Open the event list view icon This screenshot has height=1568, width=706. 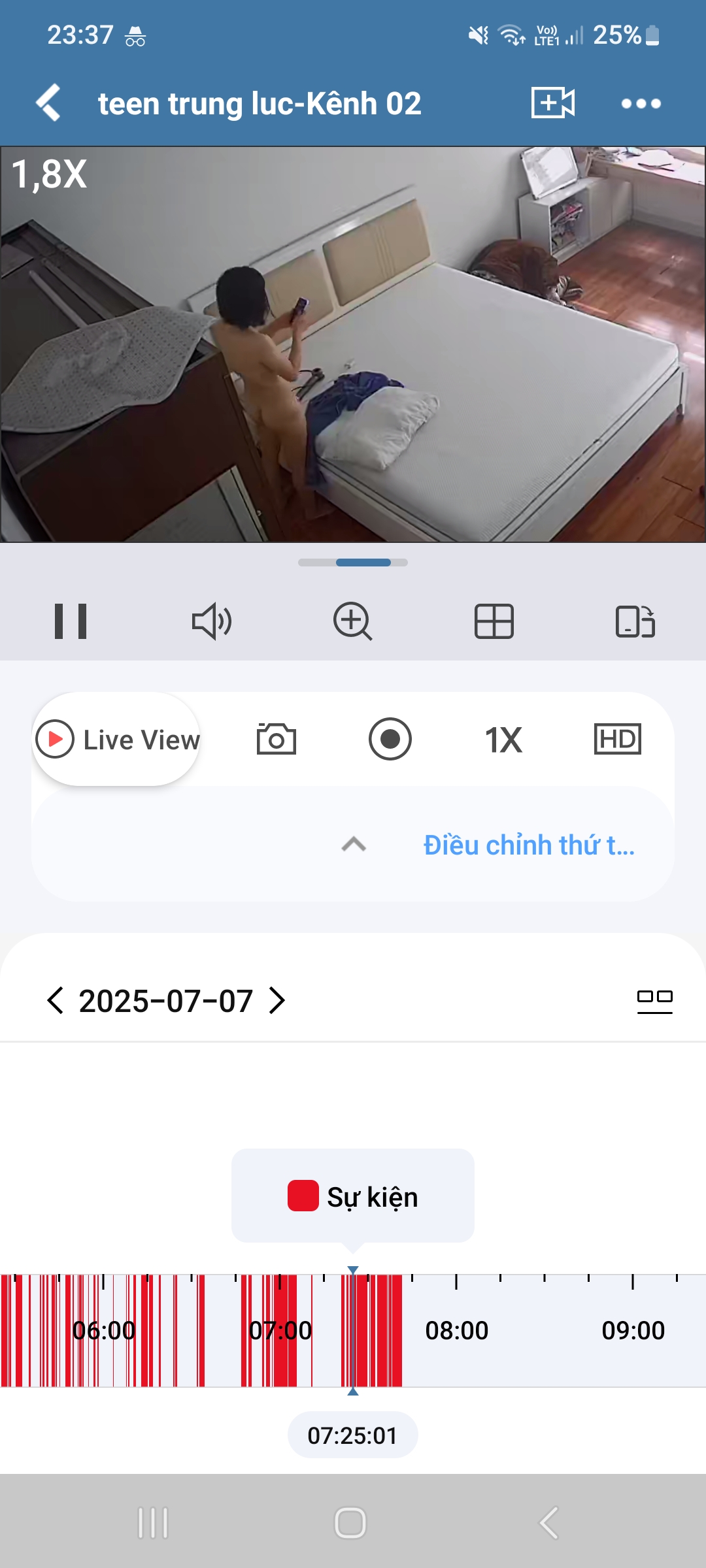pyautogui.click(x=656, y=1000)
